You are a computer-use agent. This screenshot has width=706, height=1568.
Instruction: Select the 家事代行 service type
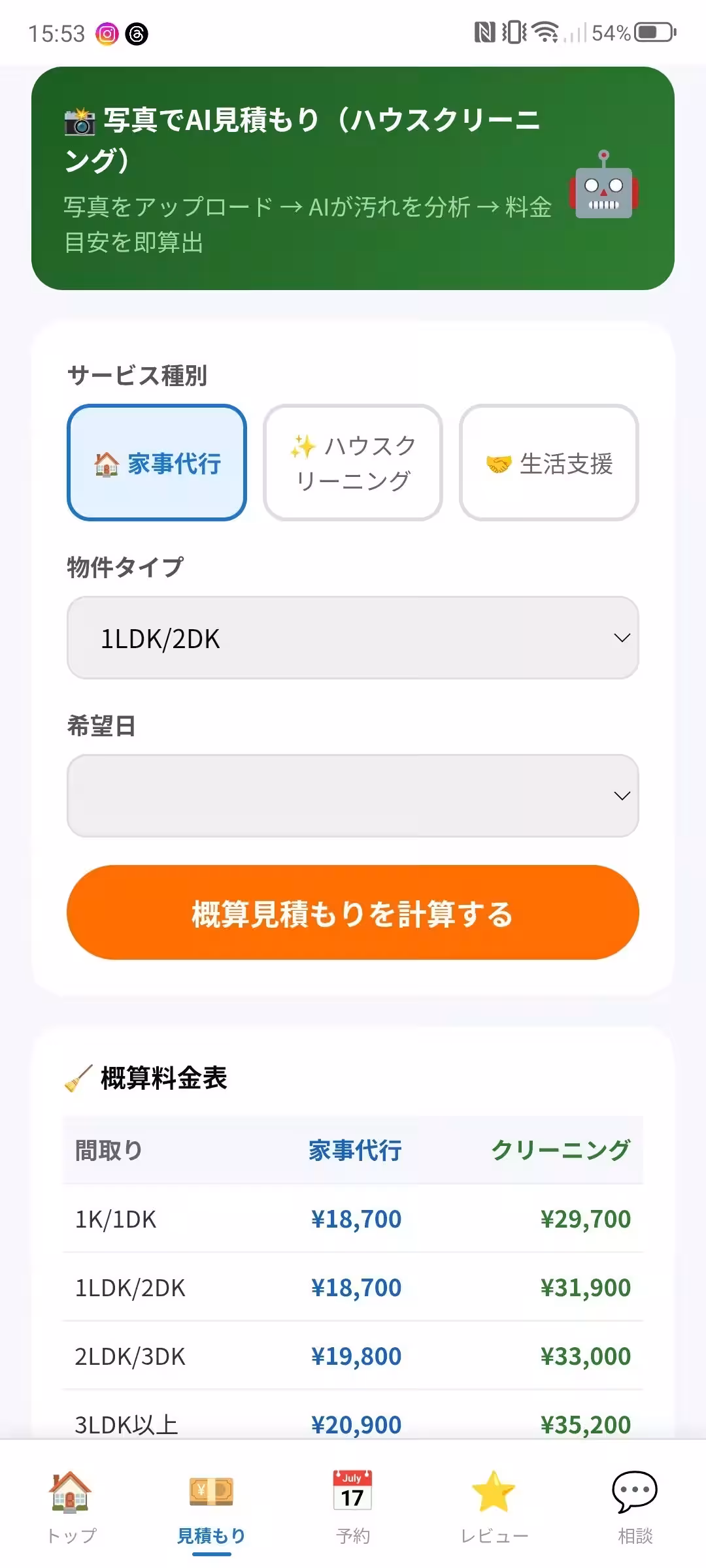click(157, 462)
